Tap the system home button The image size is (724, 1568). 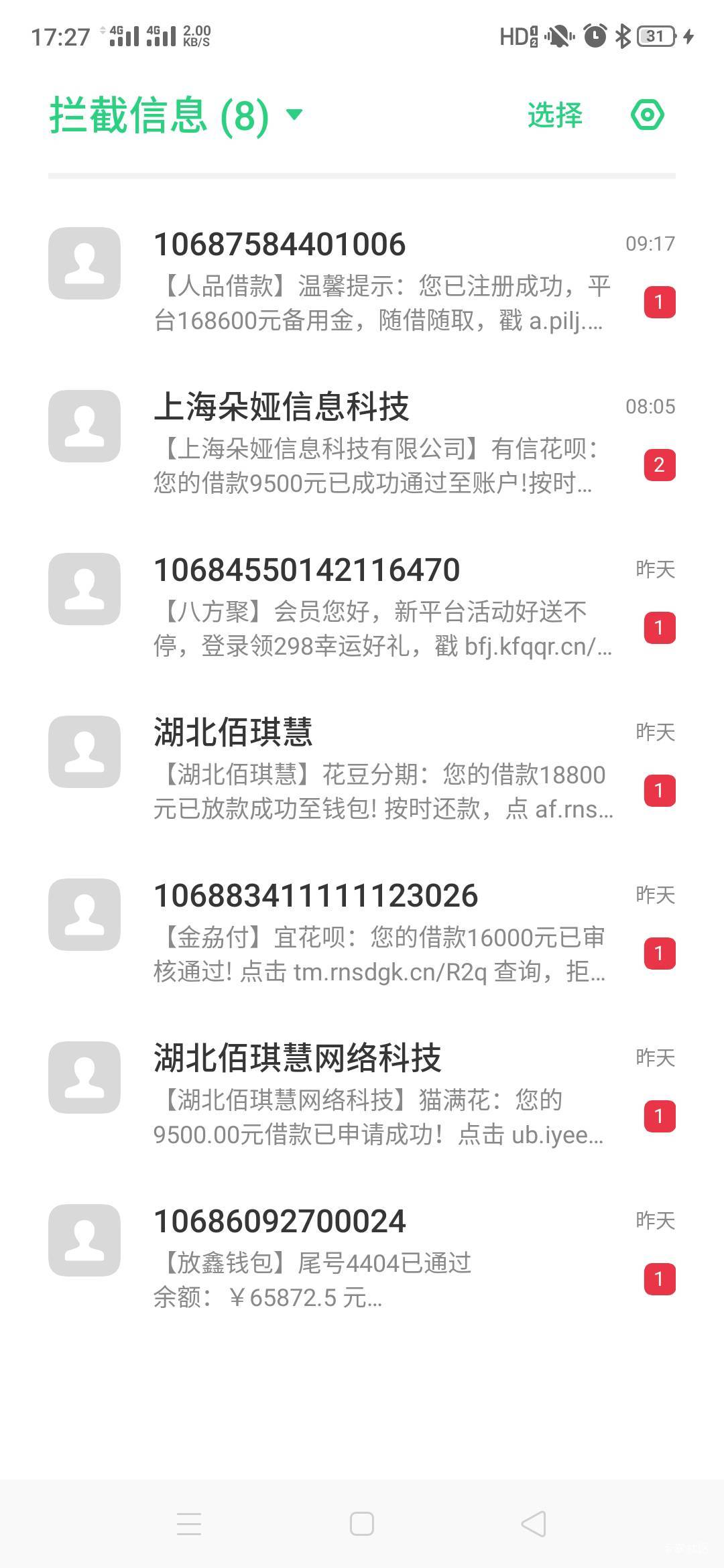coord(362,1524)
